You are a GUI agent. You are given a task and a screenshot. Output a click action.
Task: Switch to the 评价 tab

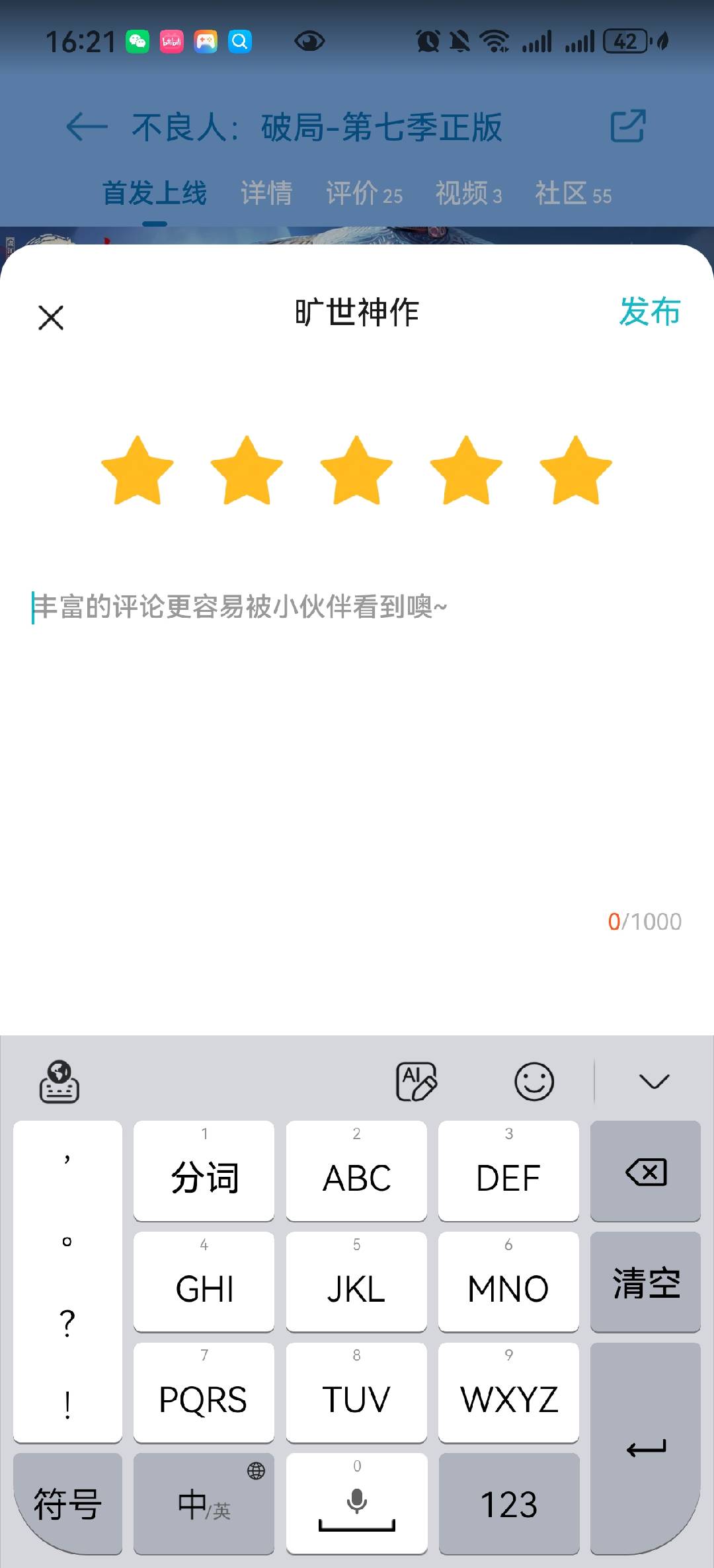click(364, 194)
